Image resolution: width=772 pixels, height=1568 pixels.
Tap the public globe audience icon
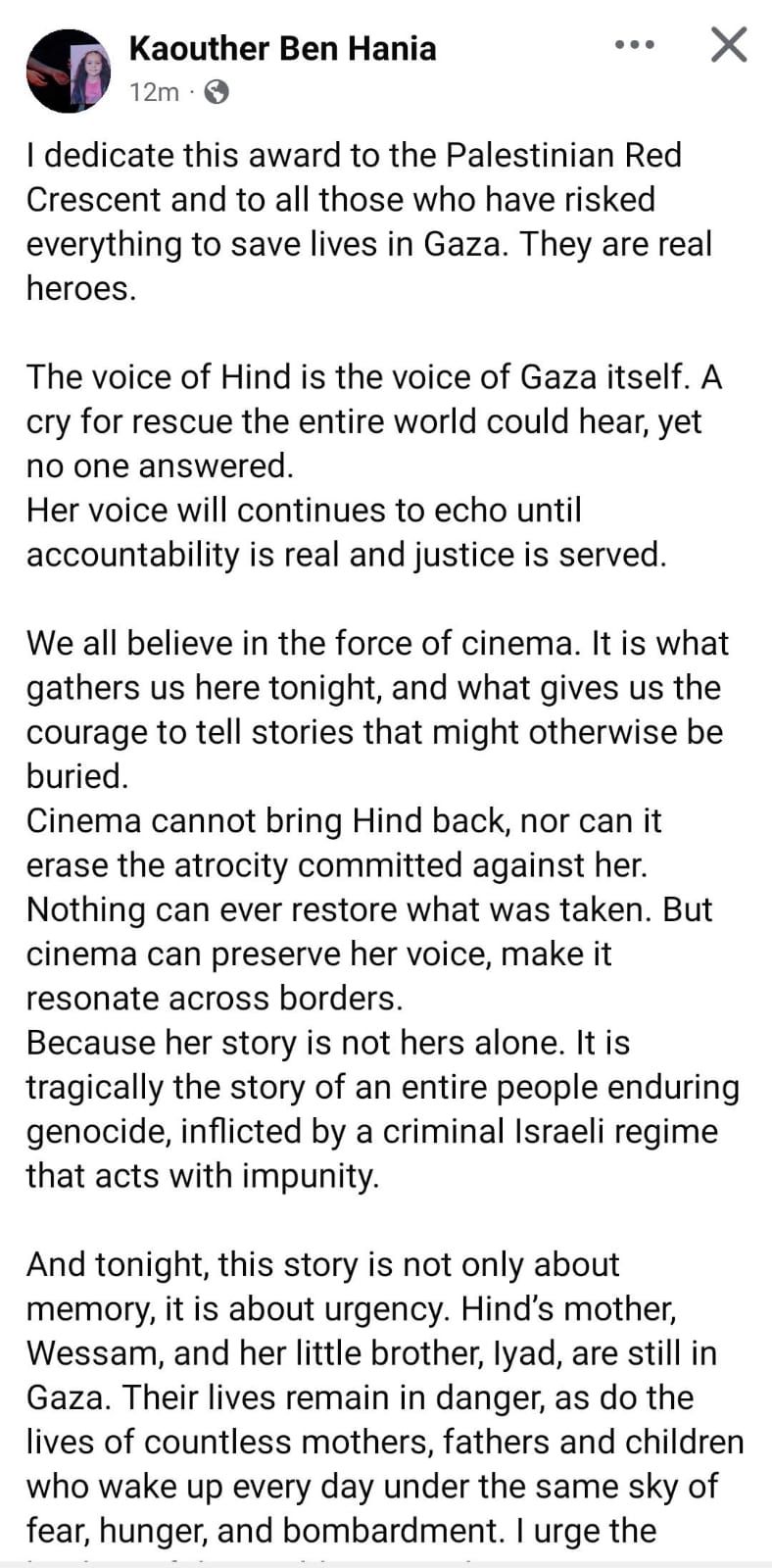[216, 92]
